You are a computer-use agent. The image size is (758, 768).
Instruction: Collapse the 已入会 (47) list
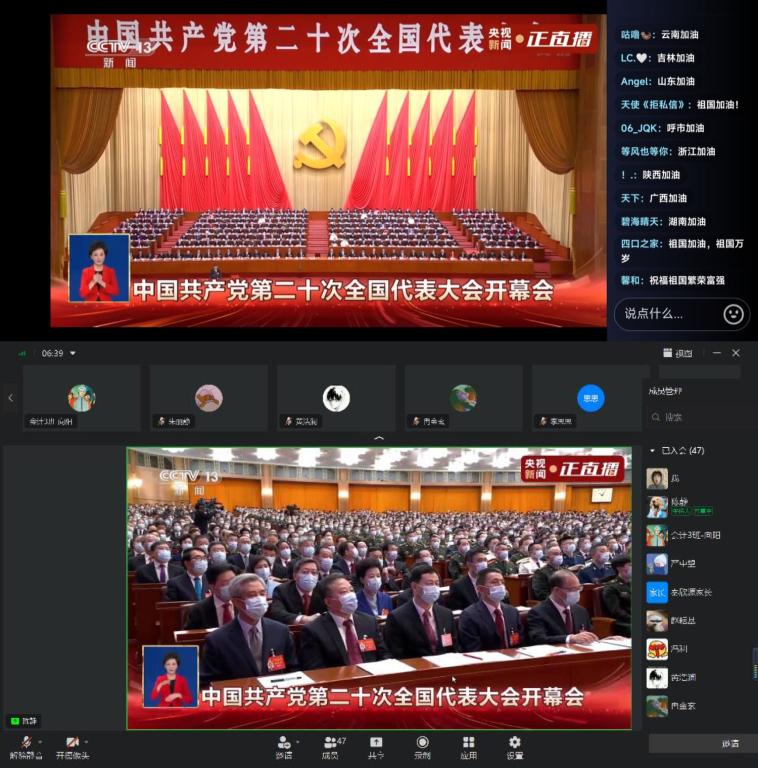[653, 451]
